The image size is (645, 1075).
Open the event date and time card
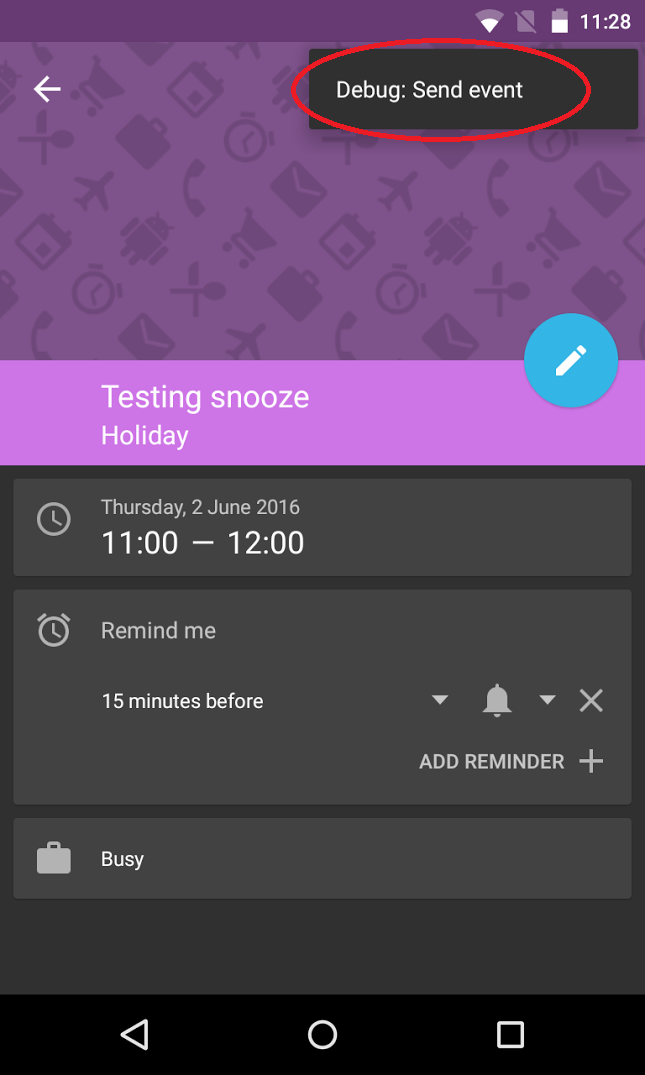click(x=322, y=528)
